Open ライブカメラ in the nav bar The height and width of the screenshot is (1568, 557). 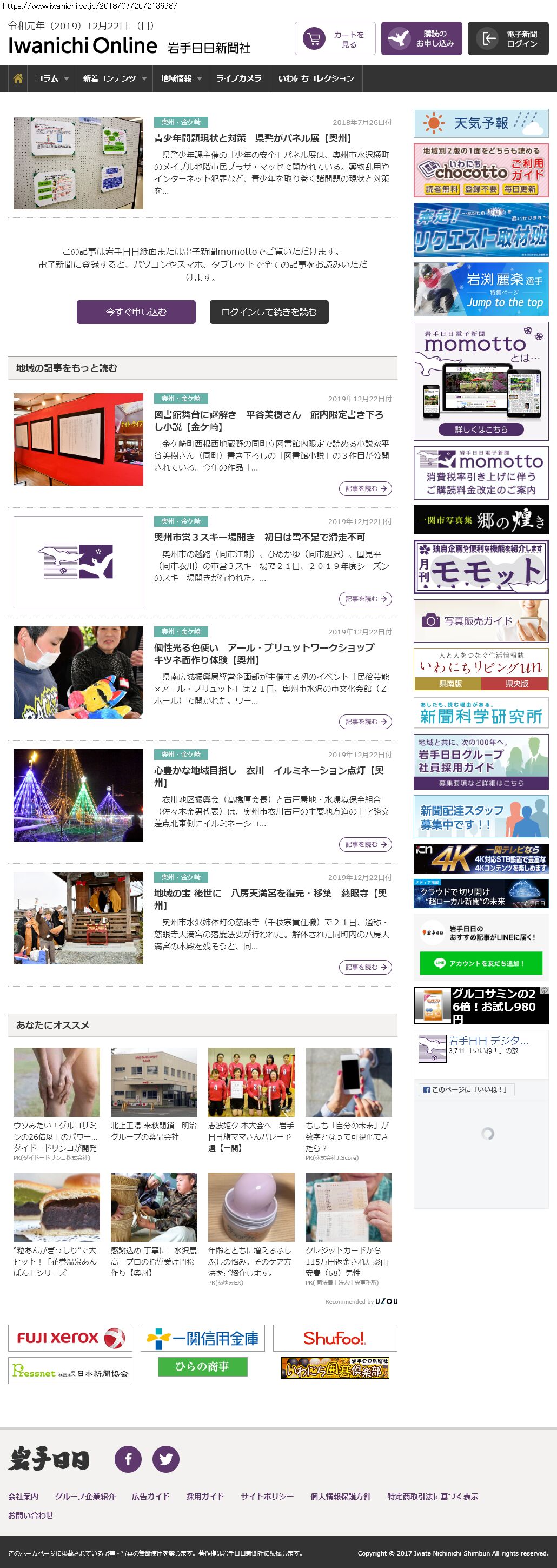pyautogui.click(x=238, y=78)
